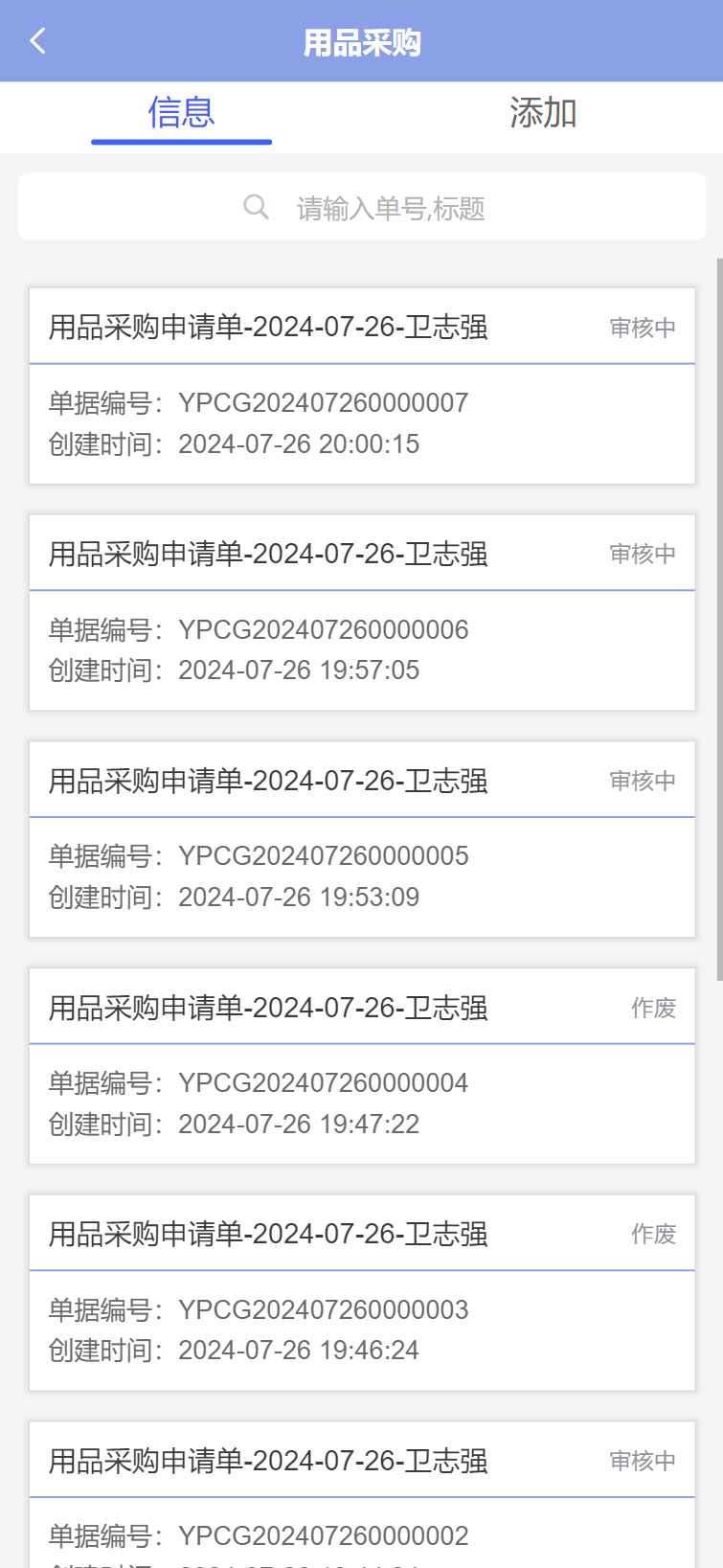Tap the 请输入单号,标题 search field

362,207
